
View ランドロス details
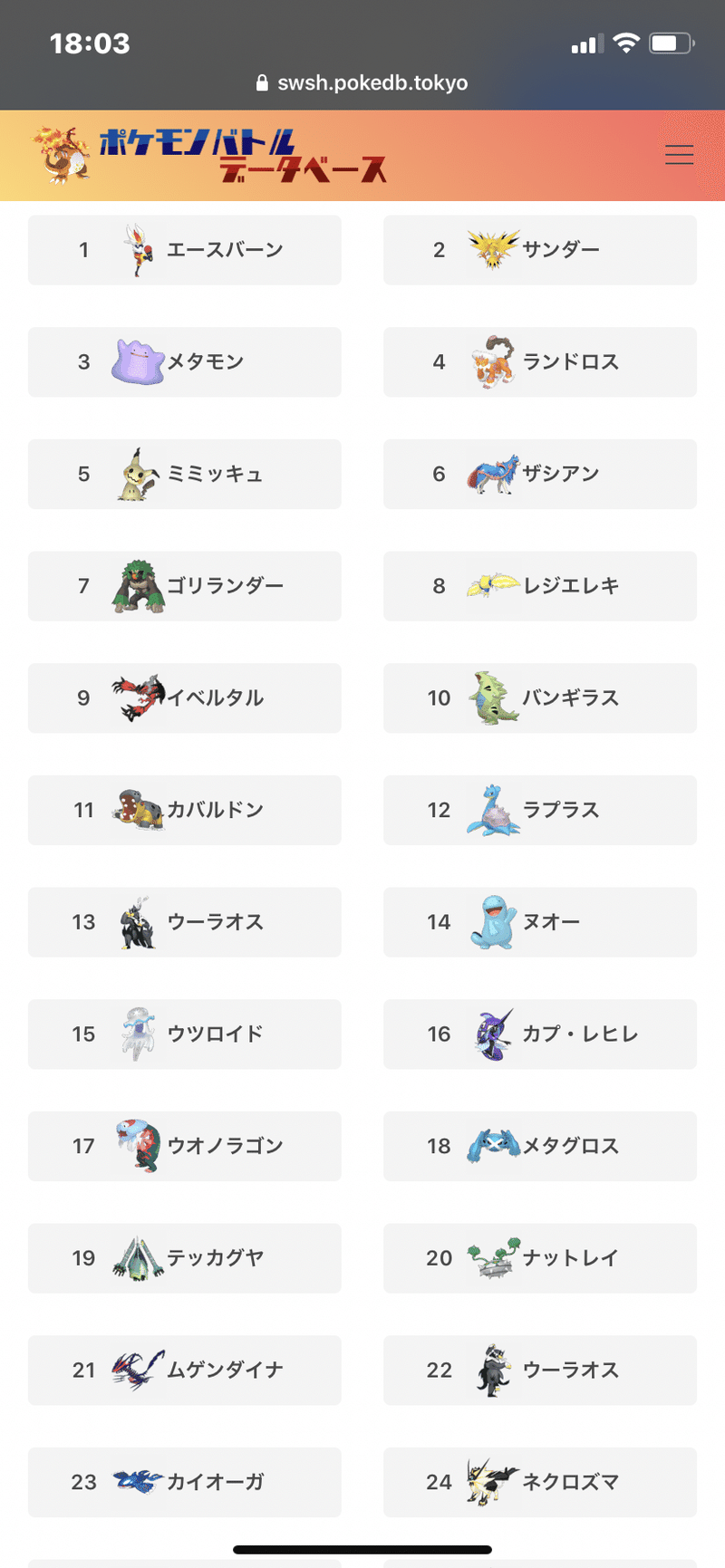click(540, 362)
